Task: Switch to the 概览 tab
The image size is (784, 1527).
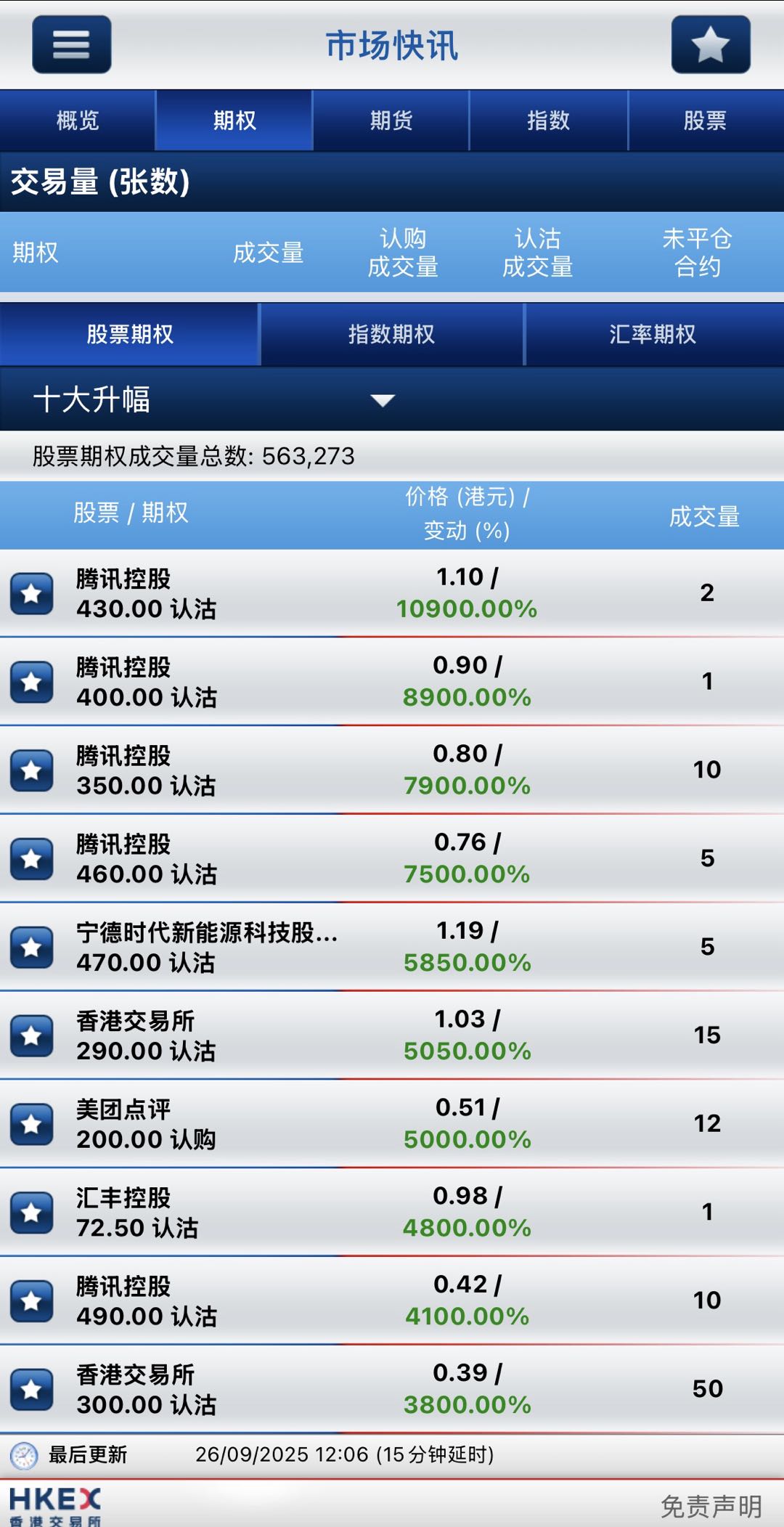Action: 78,121
